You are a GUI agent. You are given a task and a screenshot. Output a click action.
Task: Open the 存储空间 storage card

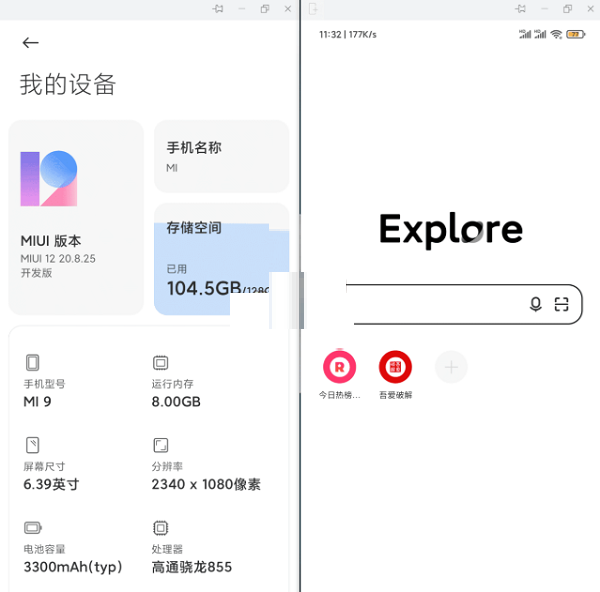point(221,260)
